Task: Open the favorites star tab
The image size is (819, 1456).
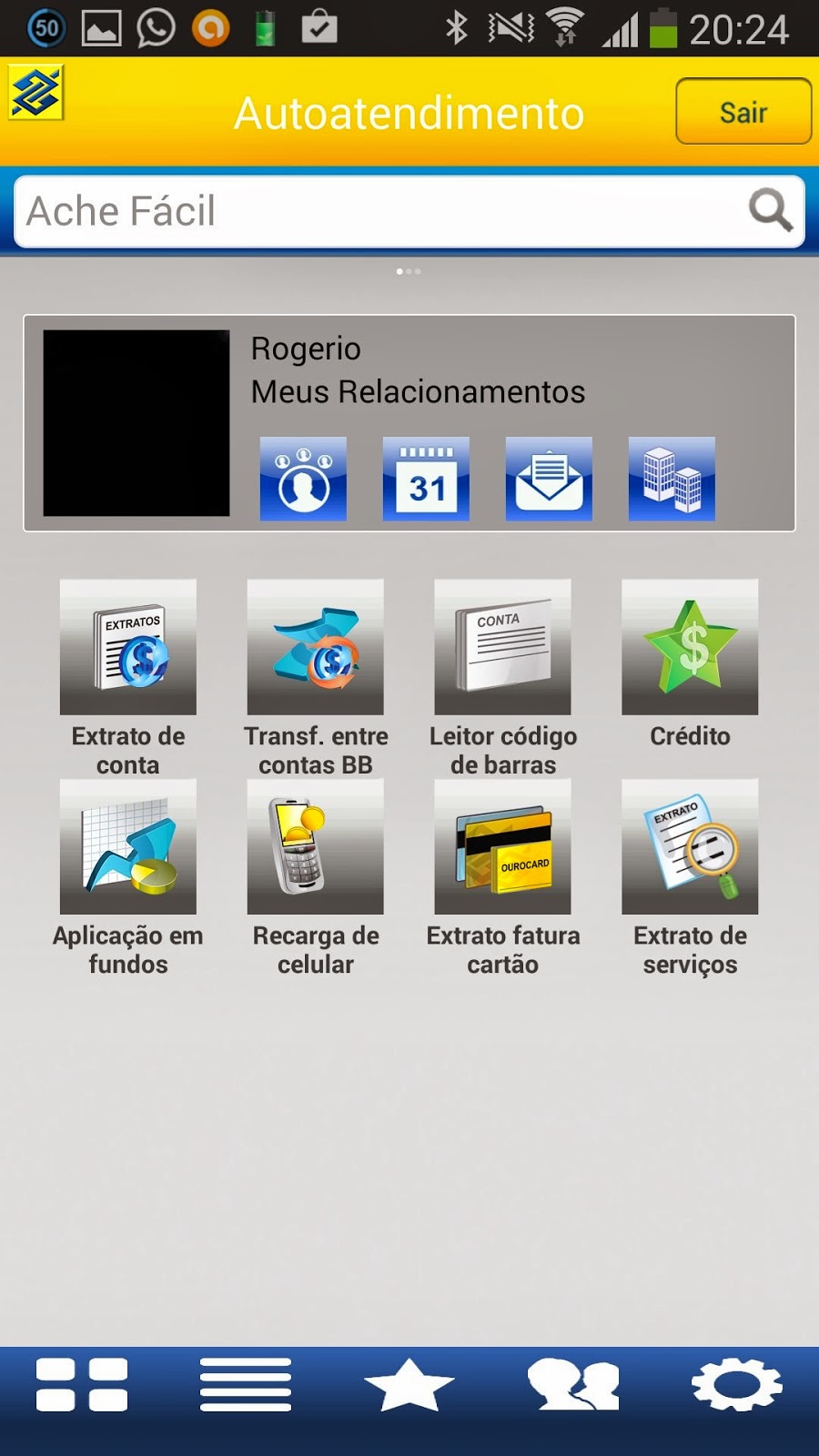Action: pos(409,1384)
